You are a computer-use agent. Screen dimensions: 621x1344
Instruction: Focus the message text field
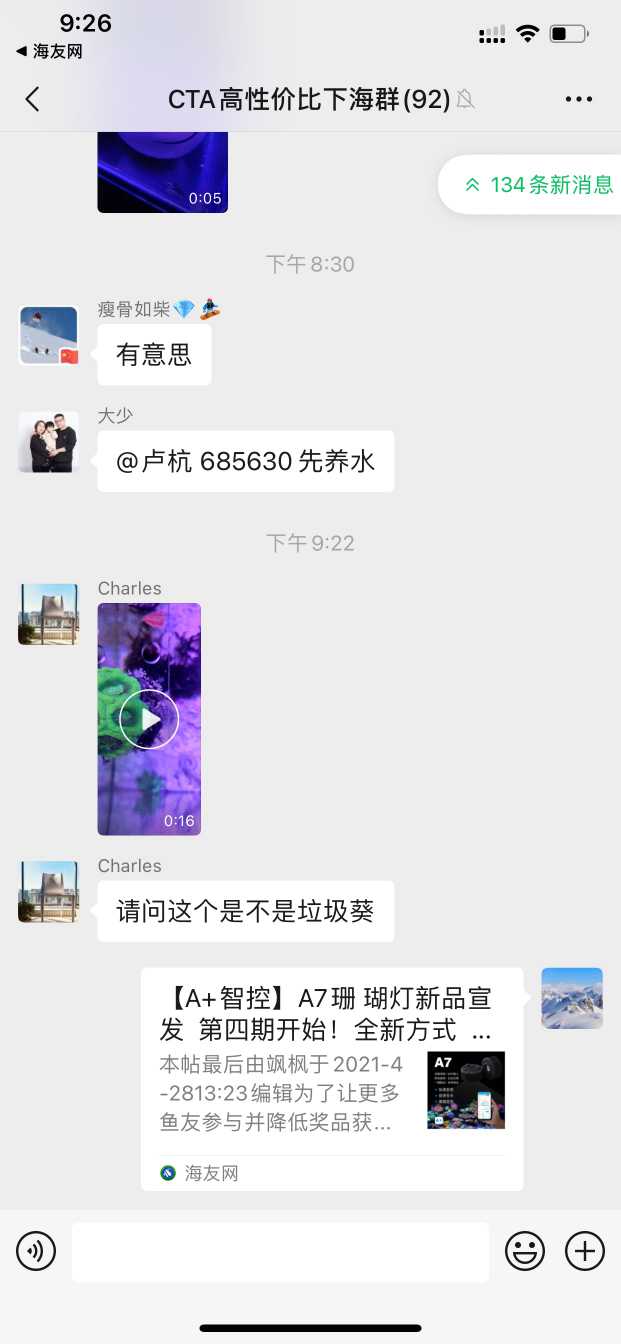(280, 1251)
